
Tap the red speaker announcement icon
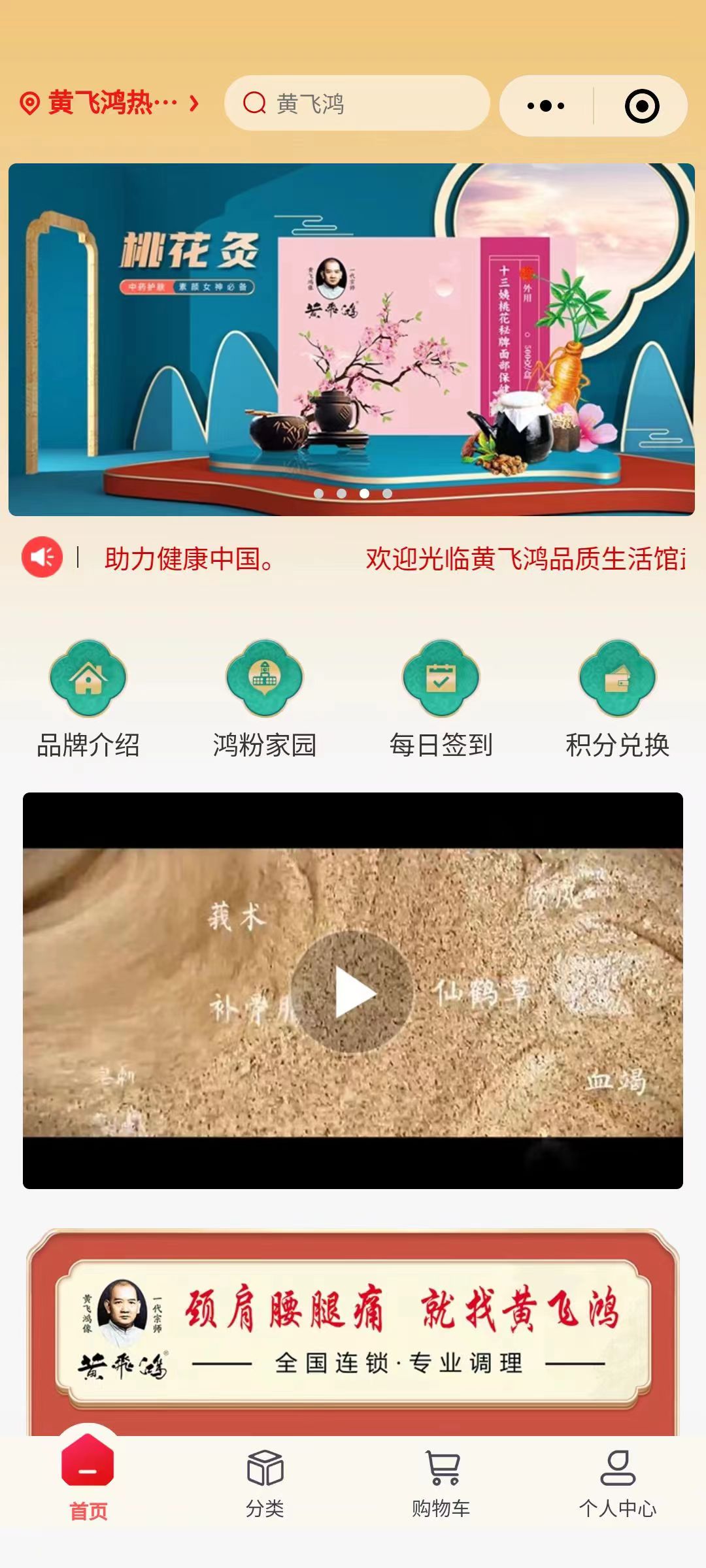[x=42, y=557]
